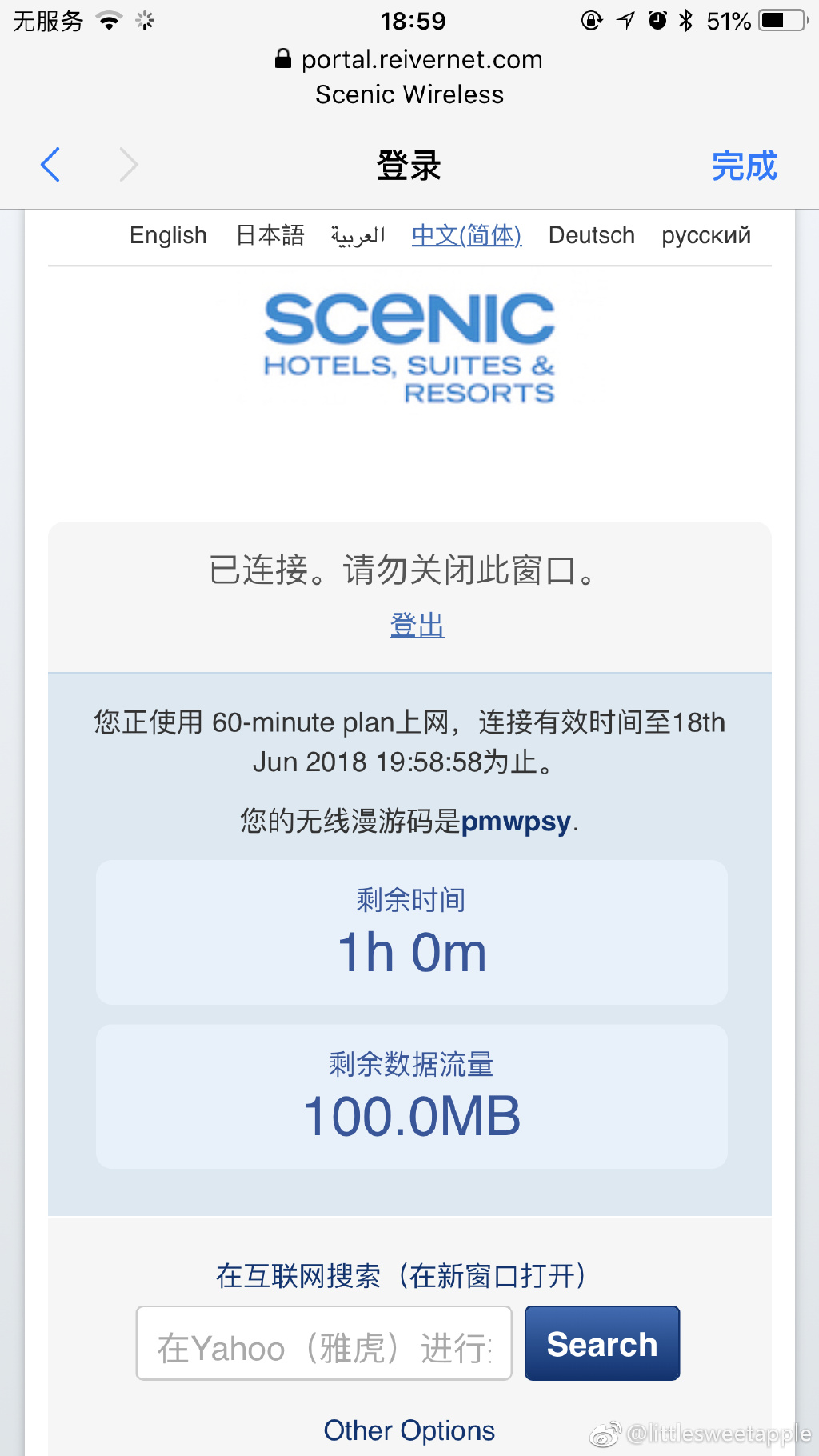This screenshot has width=819, height=1456.
Task: Open the Other Options link
Action: [x=409, y=1430]
